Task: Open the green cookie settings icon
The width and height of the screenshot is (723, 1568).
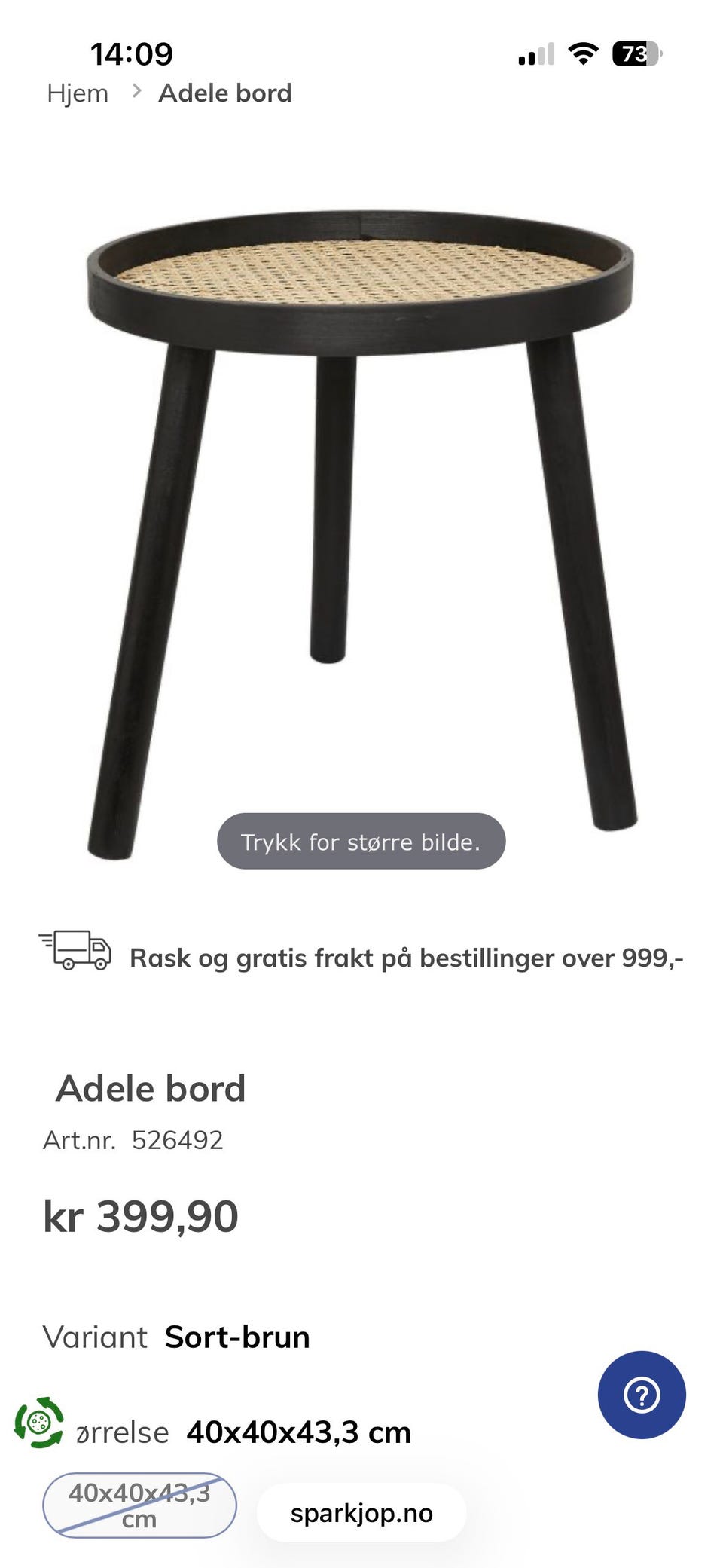Action: coord(39,1422)
